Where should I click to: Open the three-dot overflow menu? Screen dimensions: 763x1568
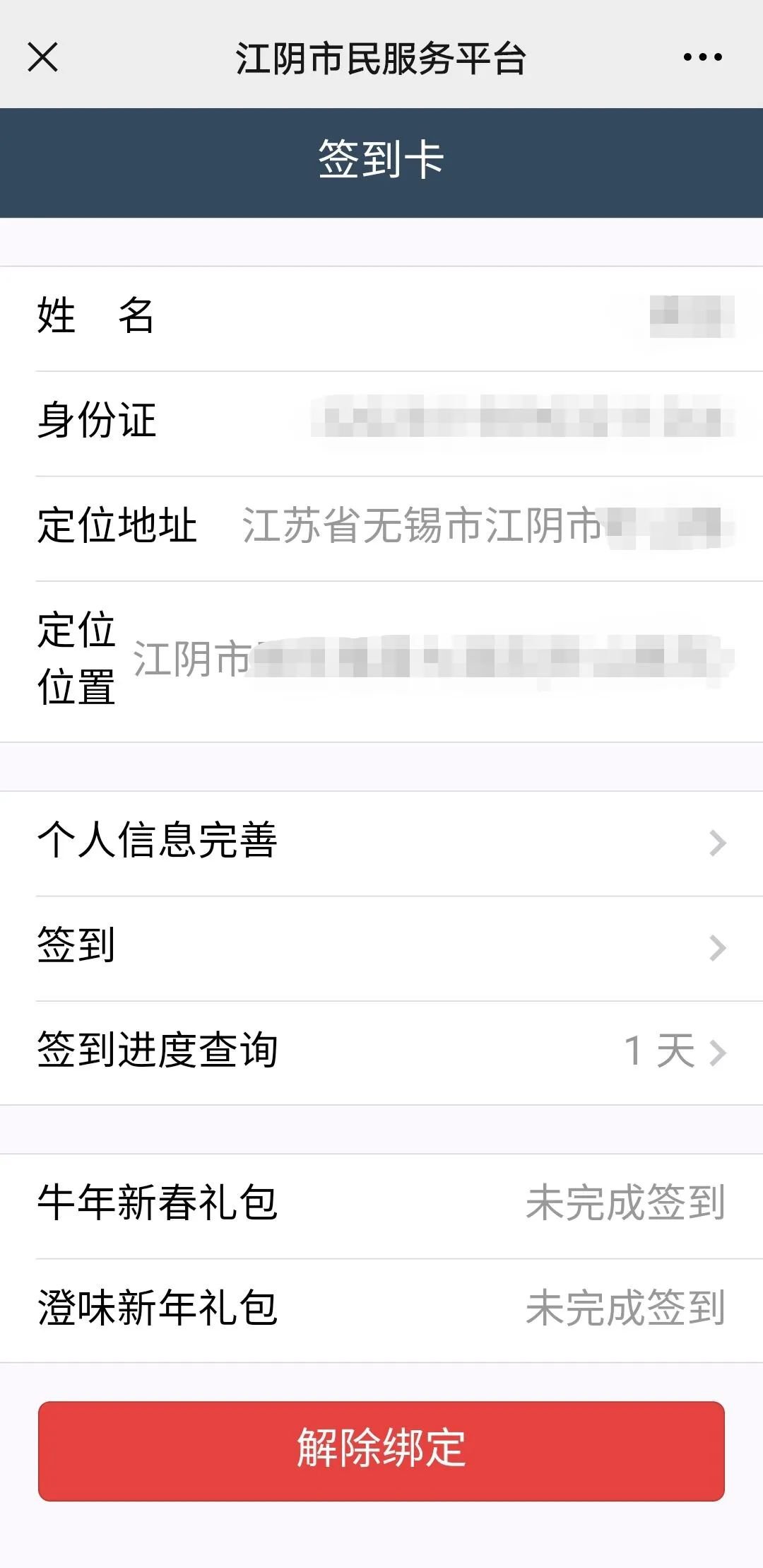coord(702,57)
